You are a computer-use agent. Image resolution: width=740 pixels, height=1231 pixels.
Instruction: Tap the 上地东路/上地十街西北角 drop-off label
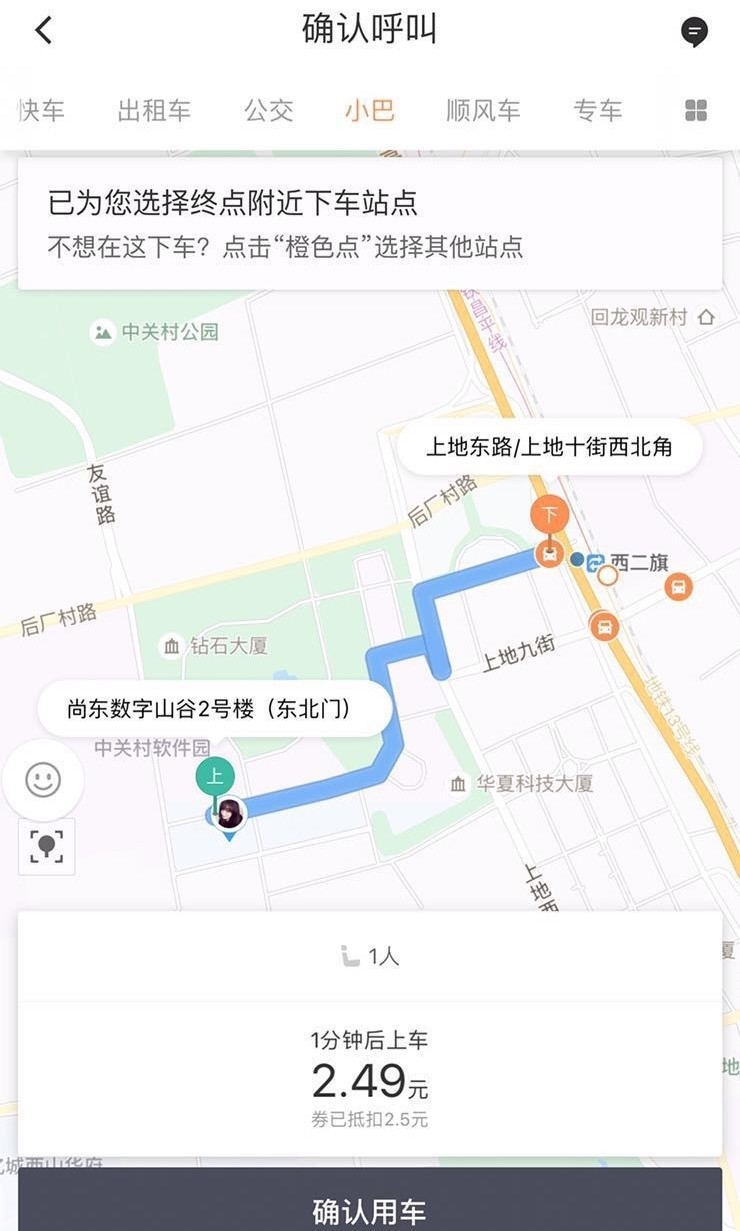tap(550, 447)
